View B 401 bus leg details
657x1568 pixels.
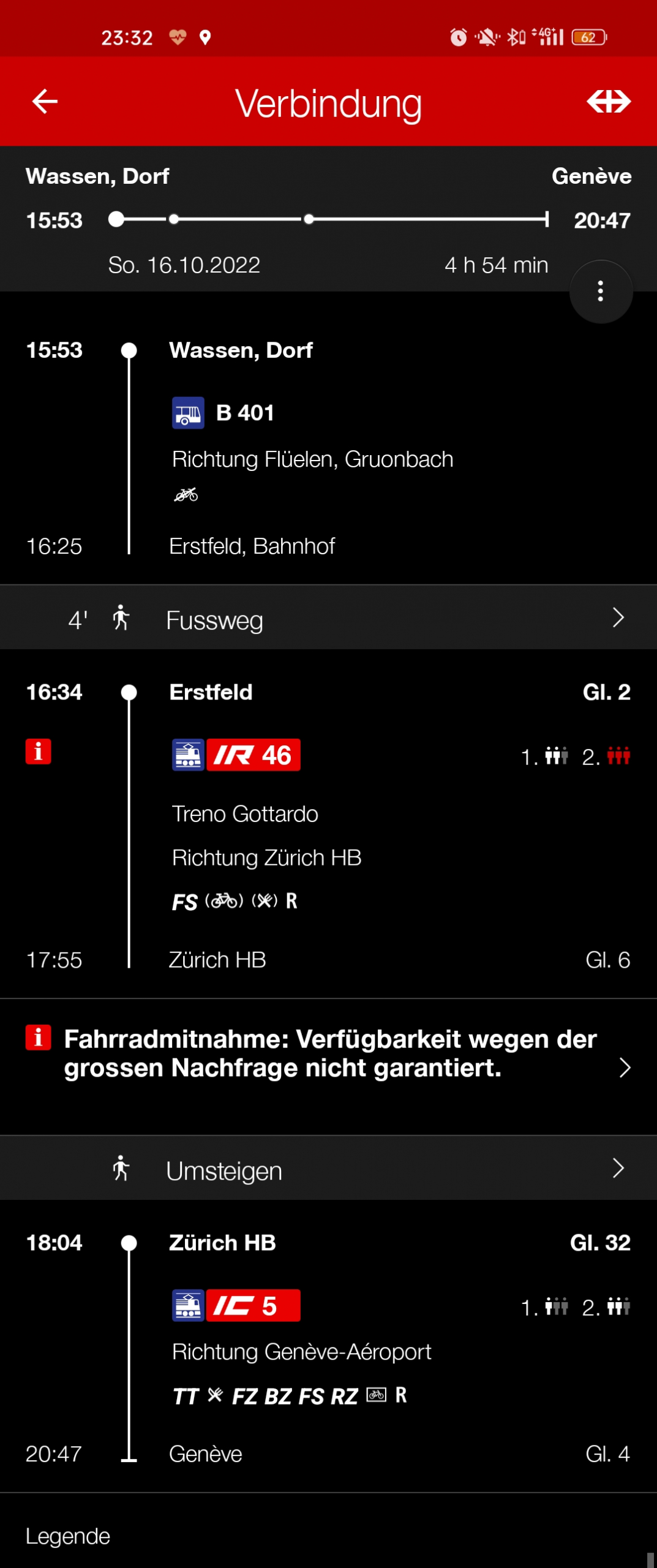coord(328,447)
